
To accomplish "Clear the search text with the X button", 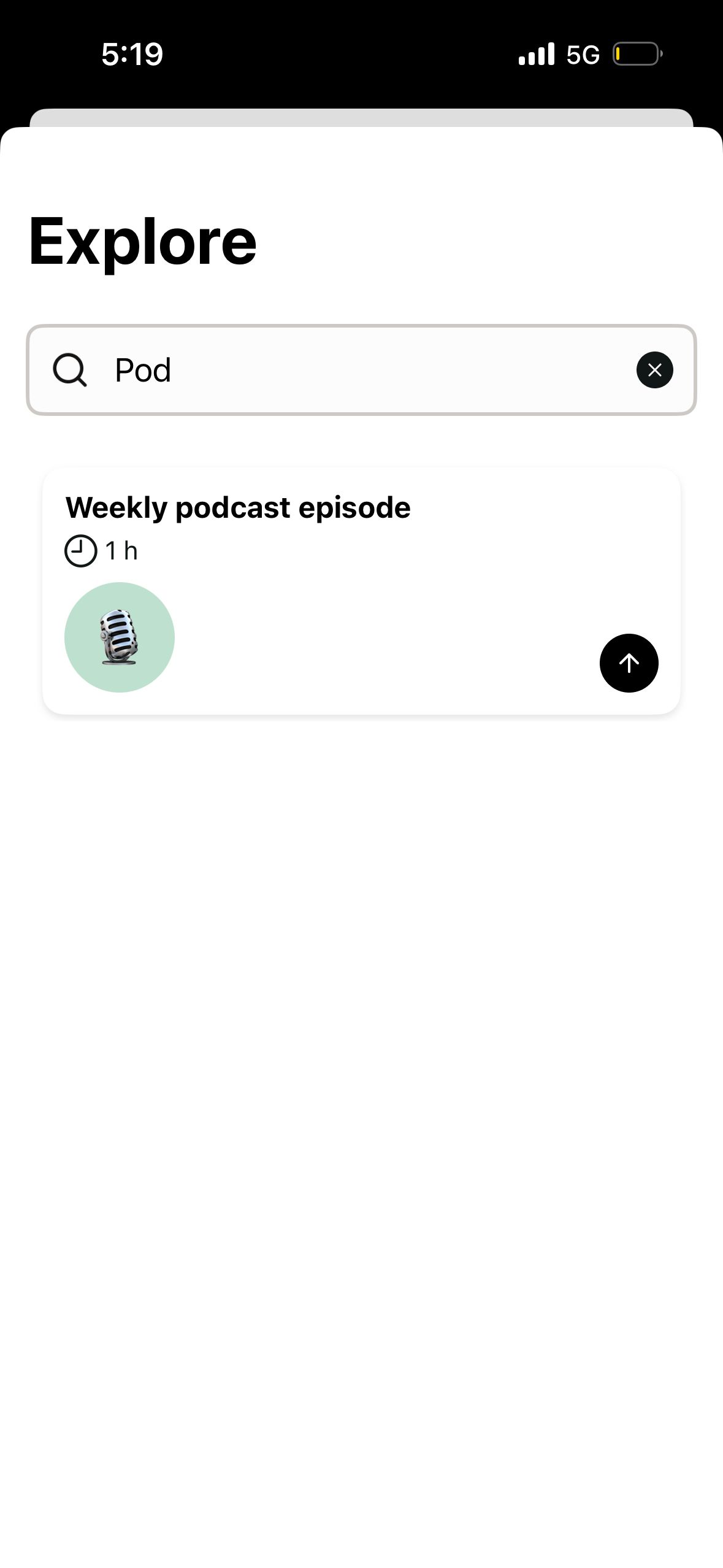I will [x=654, y=370].
